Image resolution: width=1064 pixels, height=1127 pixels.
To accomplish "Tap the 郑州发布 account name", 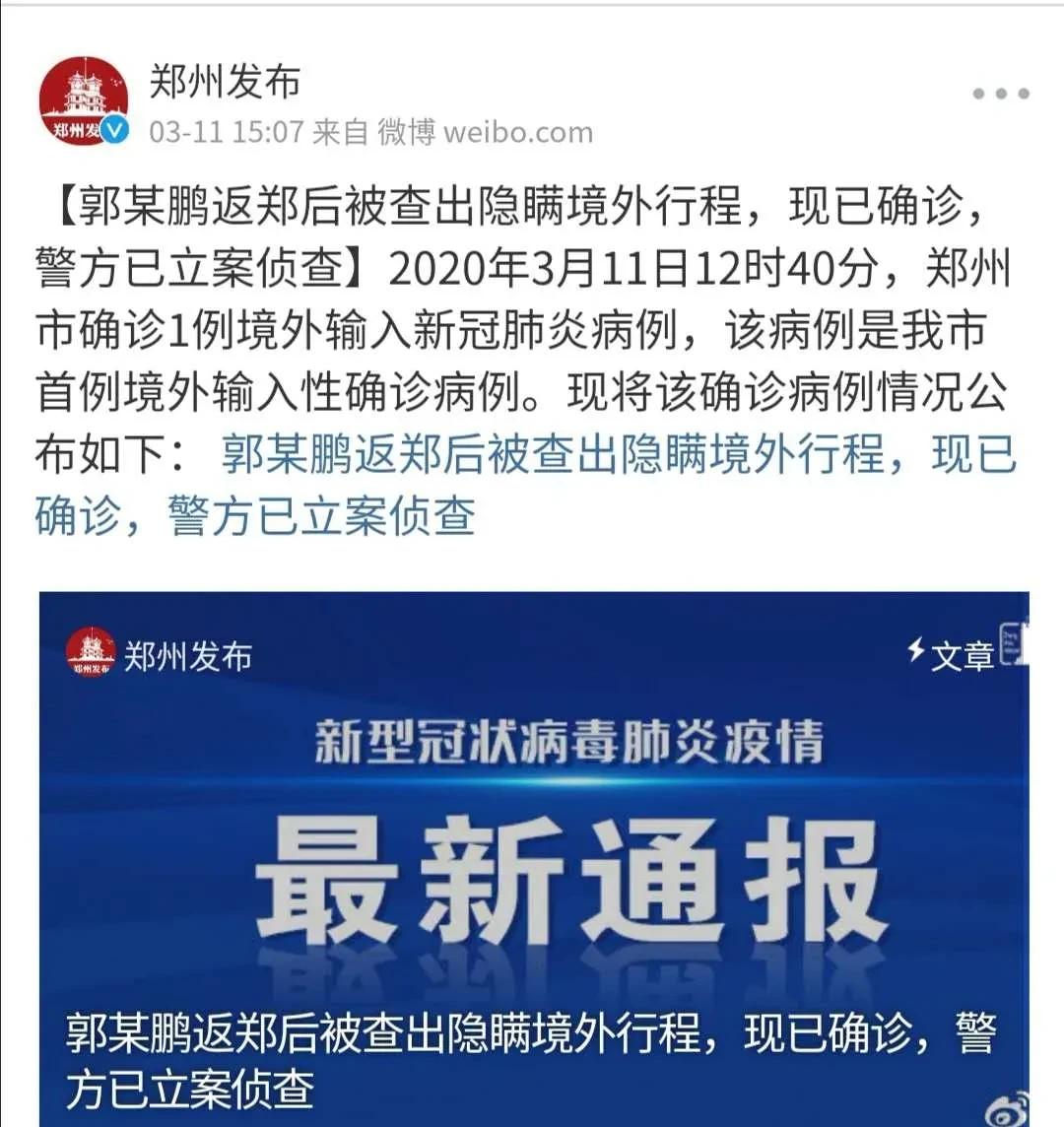I will 224,81.
